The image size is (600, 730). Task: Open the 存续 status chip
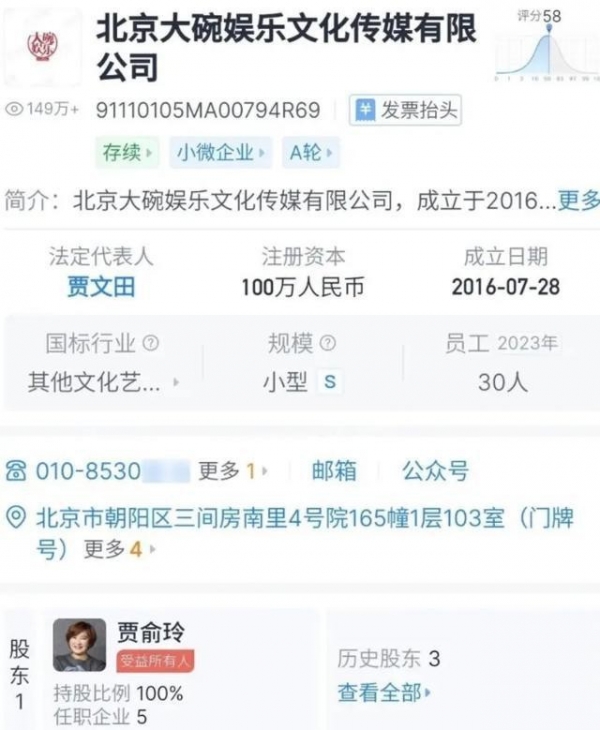point(129,153)
